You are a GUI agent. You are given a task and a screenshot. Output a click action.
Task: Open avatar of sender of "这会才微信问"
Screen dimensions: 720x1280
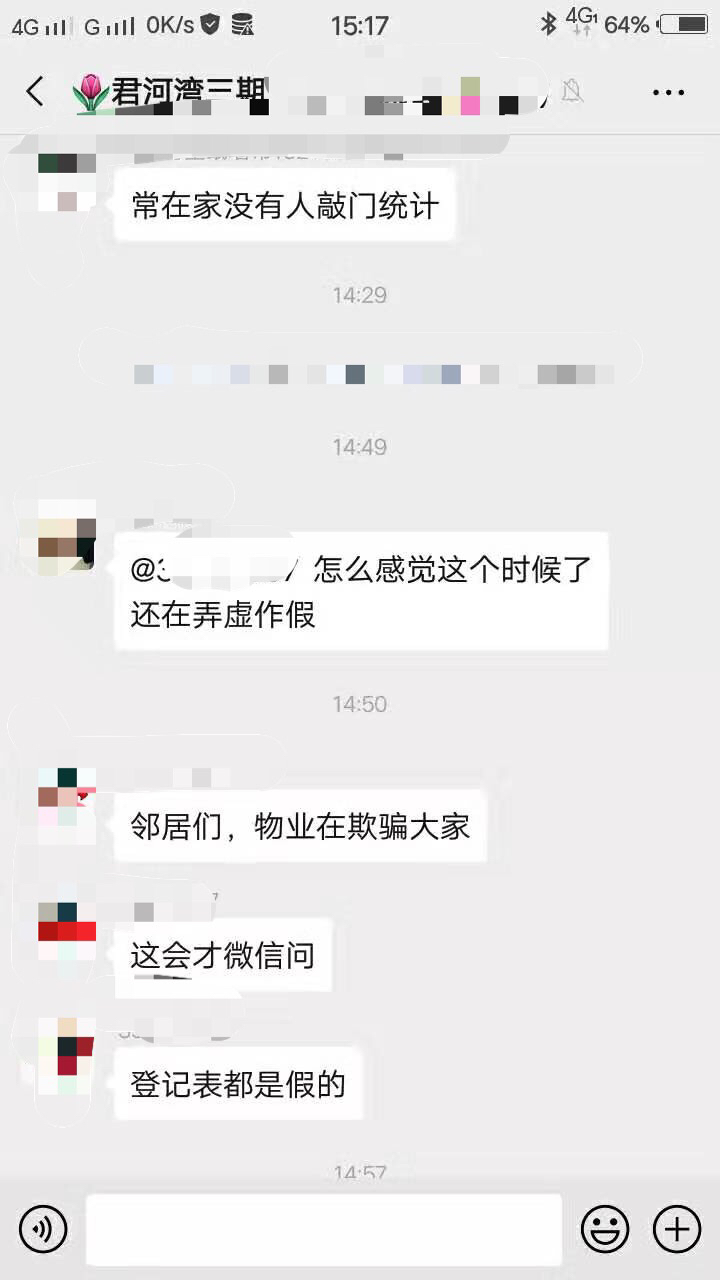pyautogui.click(x=67, y=931)
